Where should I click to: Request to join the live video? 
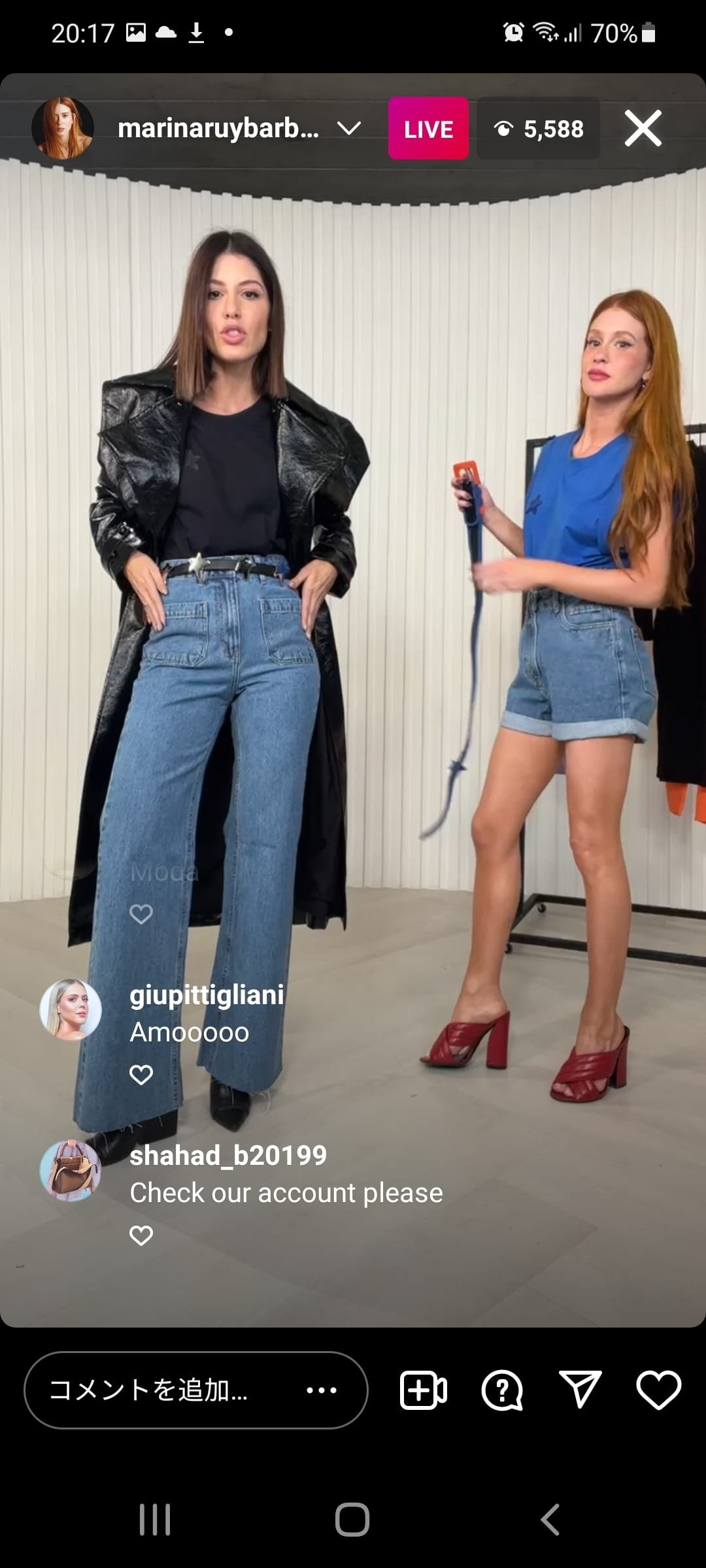tap(424, 1390)
